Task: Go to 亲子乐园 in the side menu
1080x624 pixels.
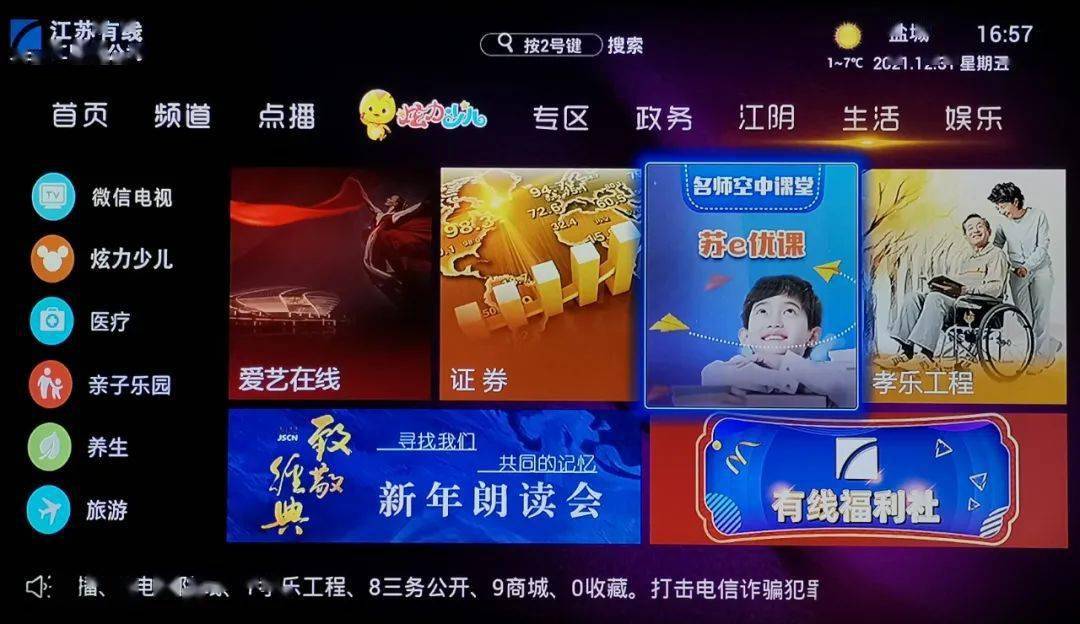Action: pyautogui.click(x=105, y=385)
